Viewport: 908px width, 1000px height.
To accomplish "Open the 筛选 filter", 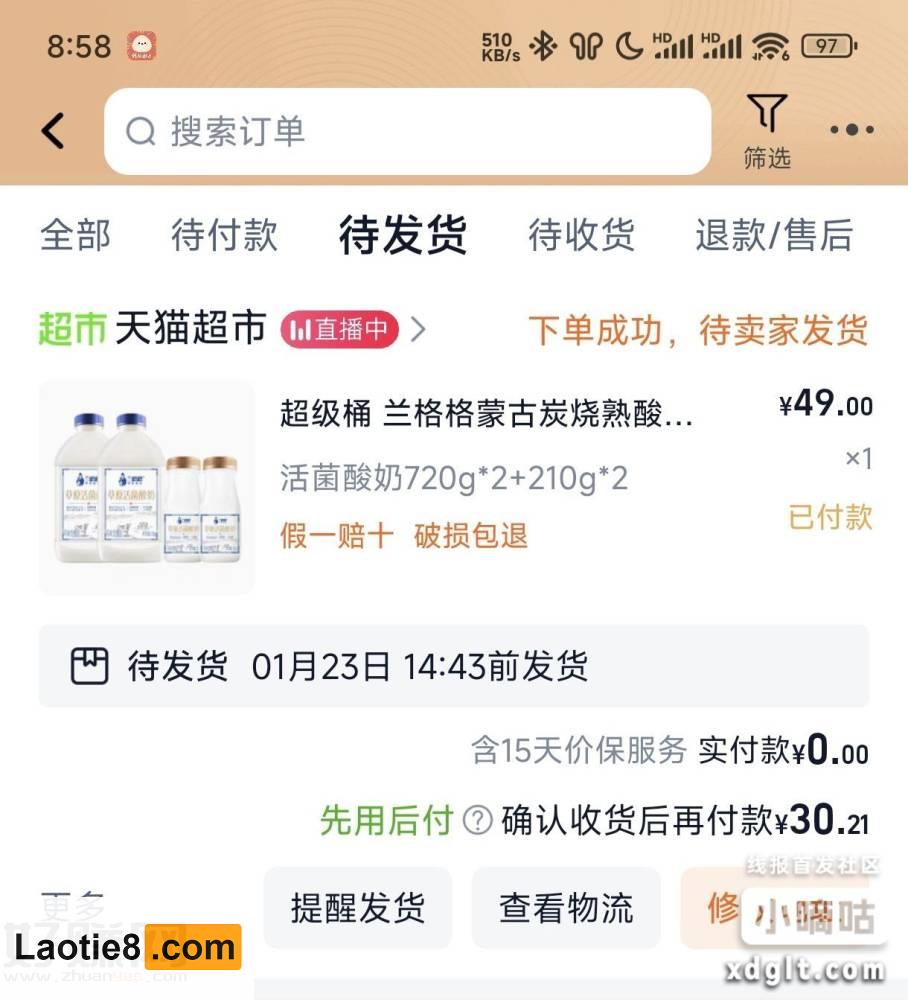I will [x=766, y=131].
